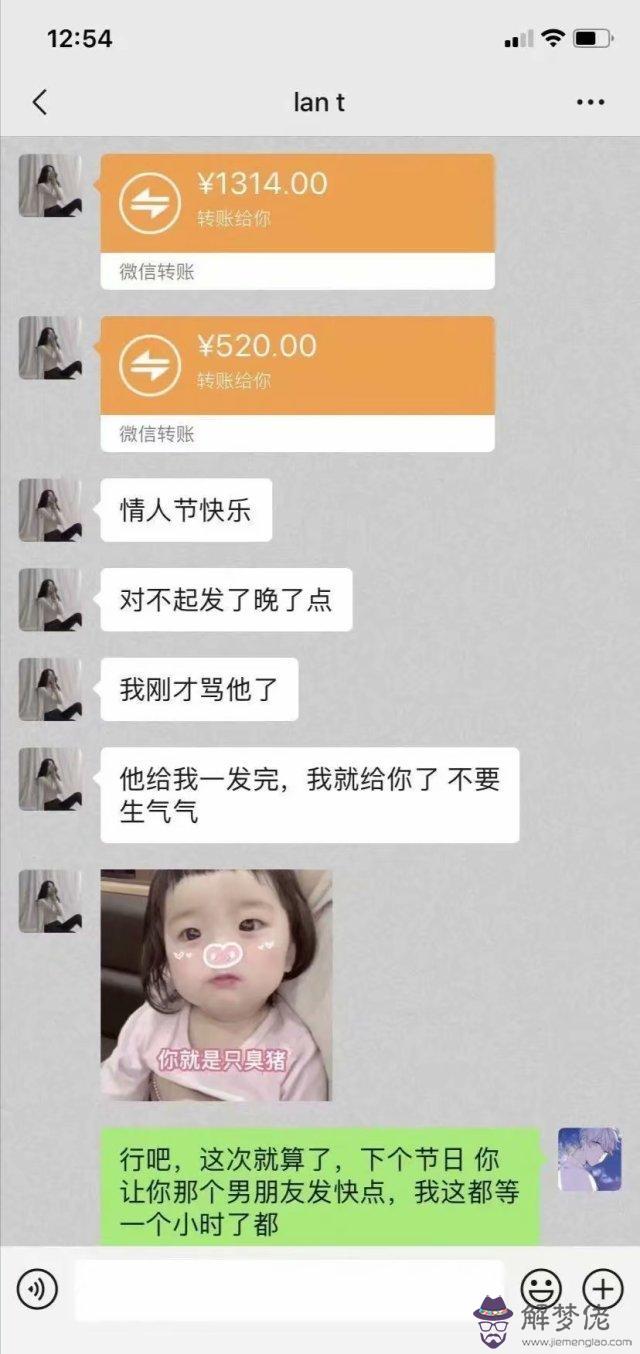Viewport: 640px width, 1354px height.
Task: Open the ¥1314.00 transfer
Action: (x=297, y=222)
